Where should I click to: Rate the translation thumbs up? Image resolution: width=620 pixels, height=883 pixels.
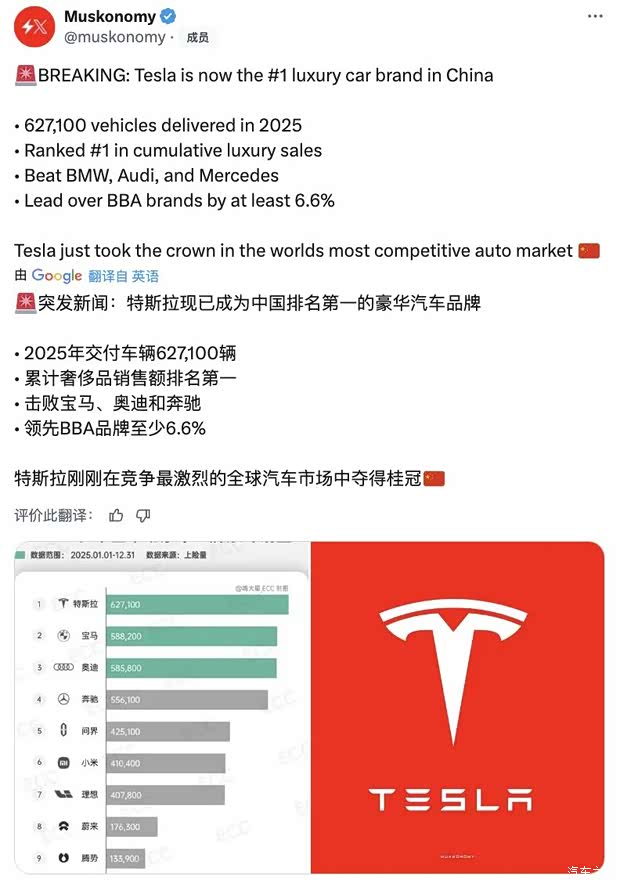coord(116,515)
